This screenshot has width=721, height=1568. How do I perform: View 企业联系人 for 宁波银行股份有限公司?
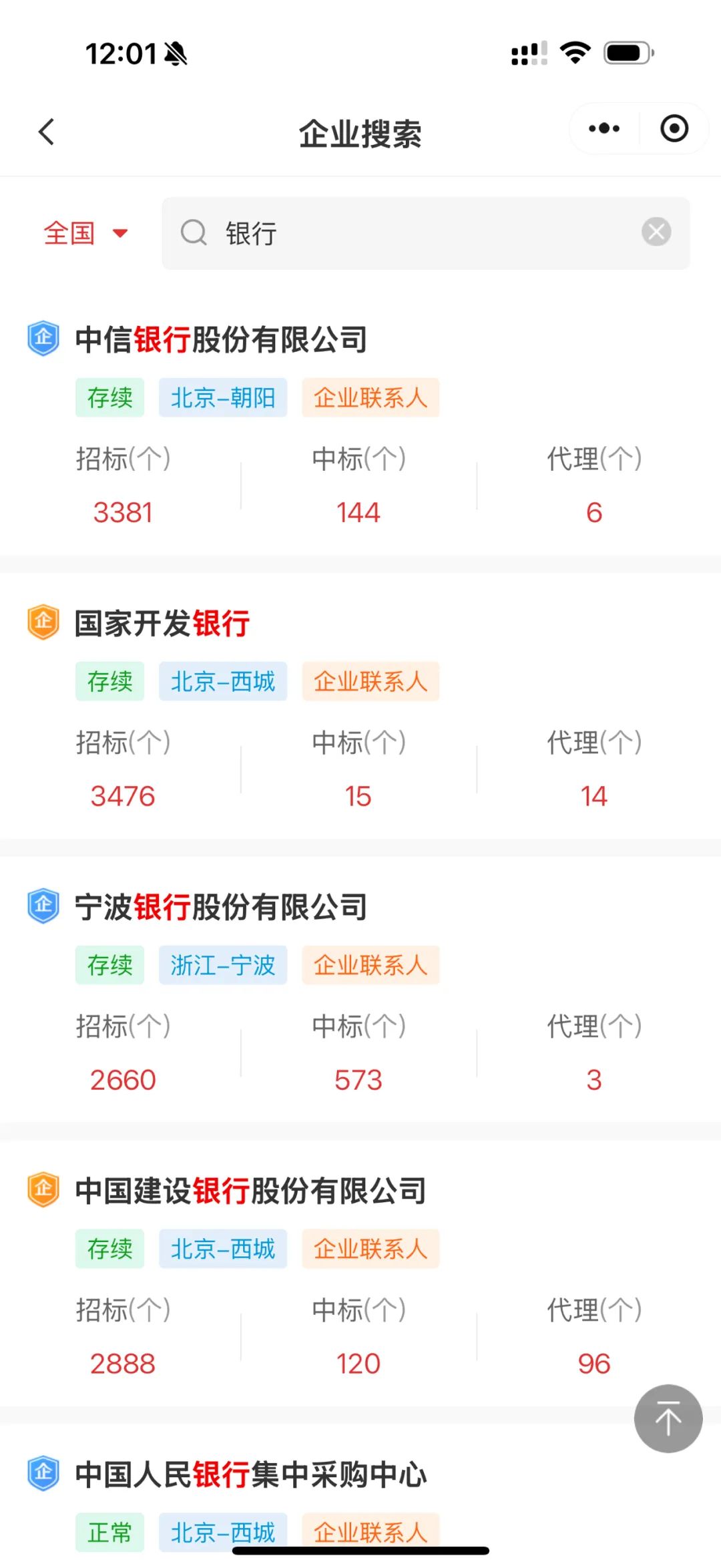tap(371, 965)
